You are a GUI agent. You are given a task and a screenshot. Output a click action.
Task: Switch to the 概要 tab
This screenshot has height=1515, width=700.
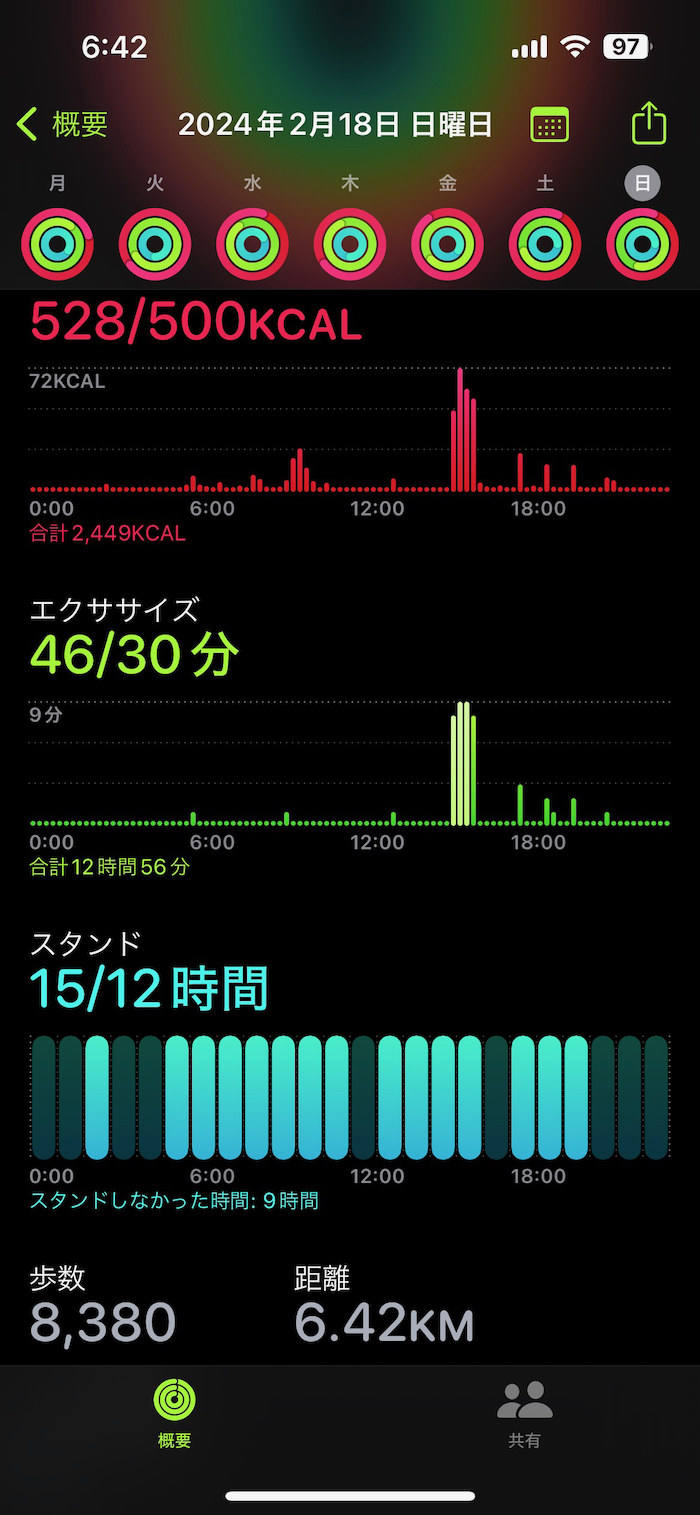[x=175, y=1414]
